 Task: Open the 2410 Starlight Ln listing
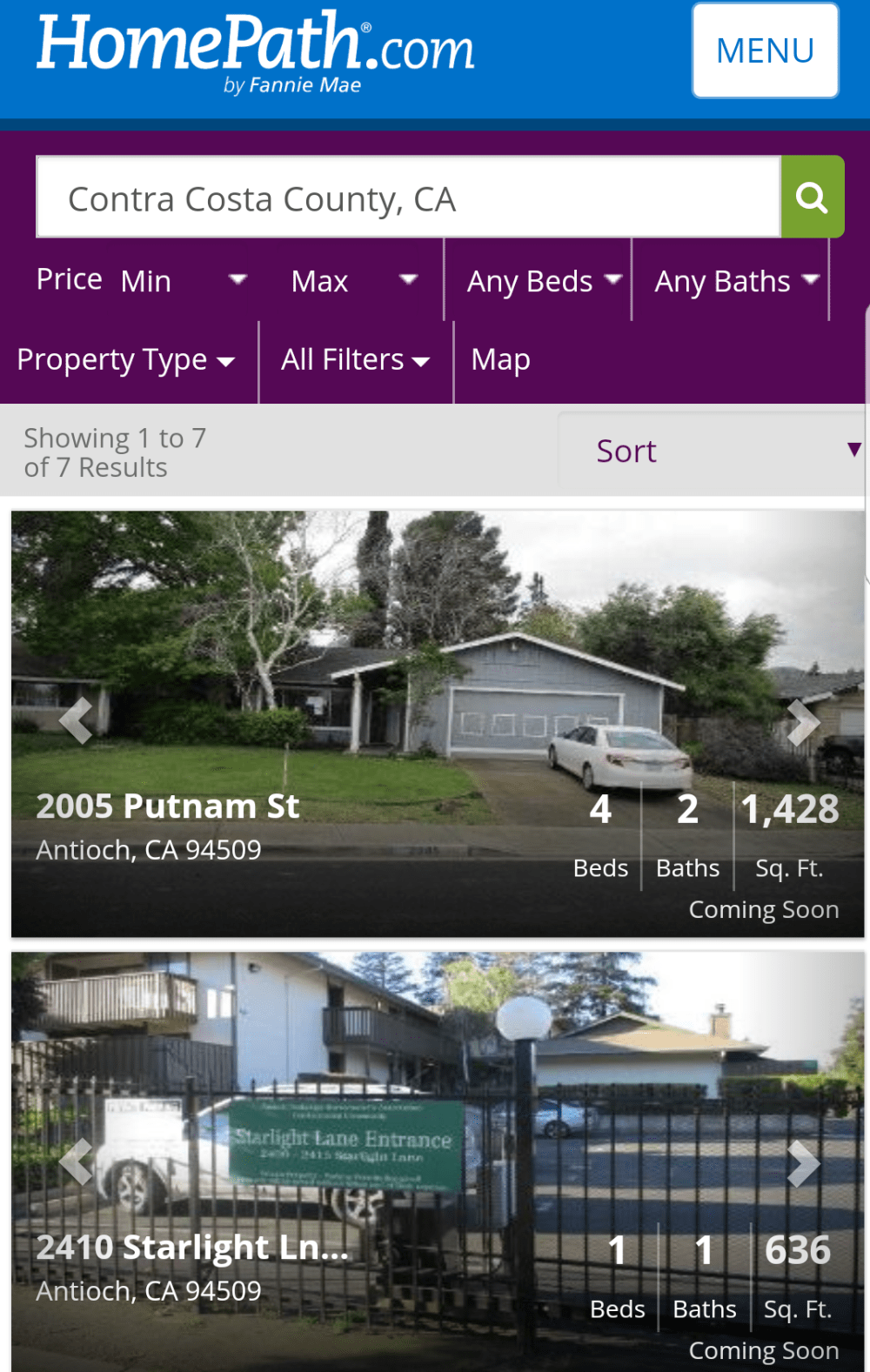[x=192, y=1248]
